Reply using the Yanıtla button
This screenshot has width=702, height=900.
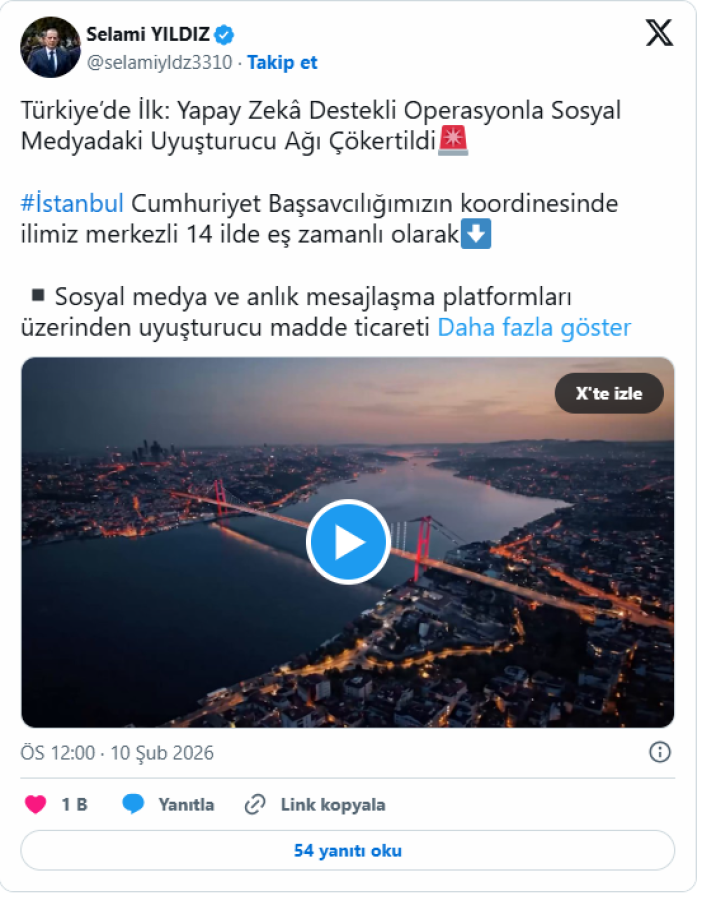[x=168, y=804]
